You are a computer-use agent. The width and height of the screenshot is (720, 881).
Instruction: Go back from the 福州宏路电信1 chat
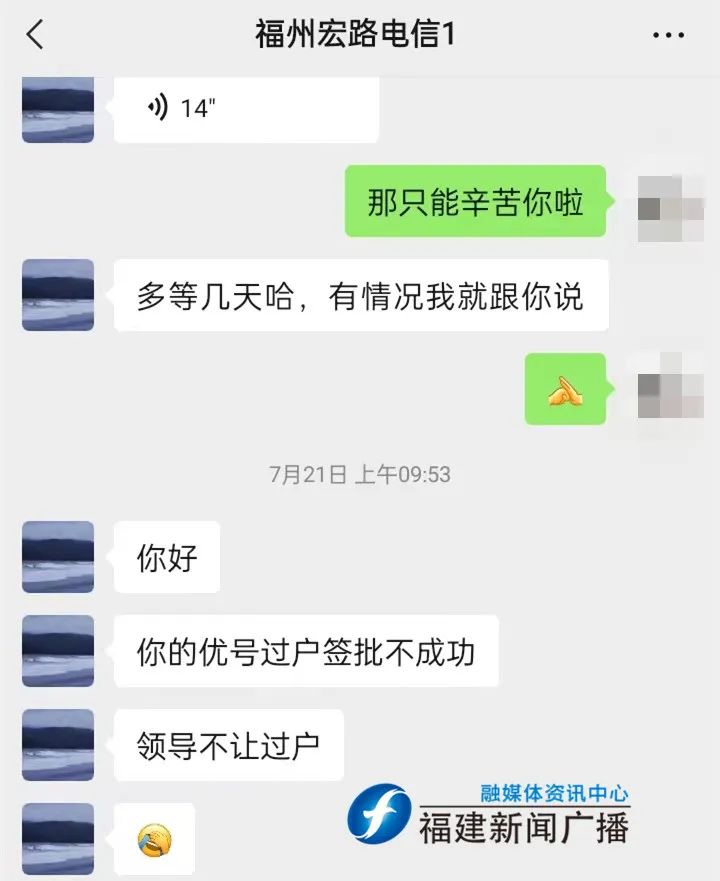click(35, 36)
